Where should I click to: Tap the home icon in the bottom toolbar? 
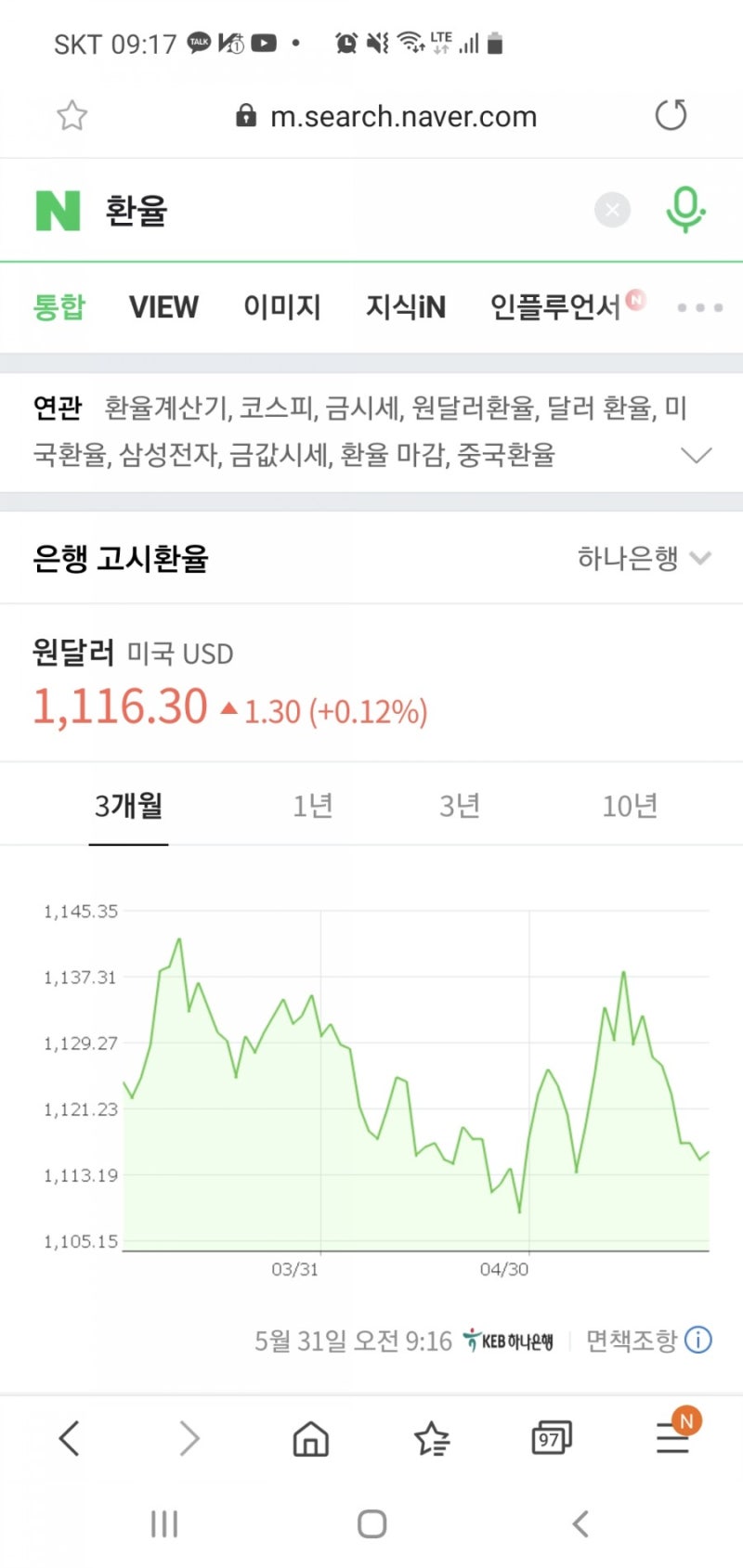[309, 1438]
